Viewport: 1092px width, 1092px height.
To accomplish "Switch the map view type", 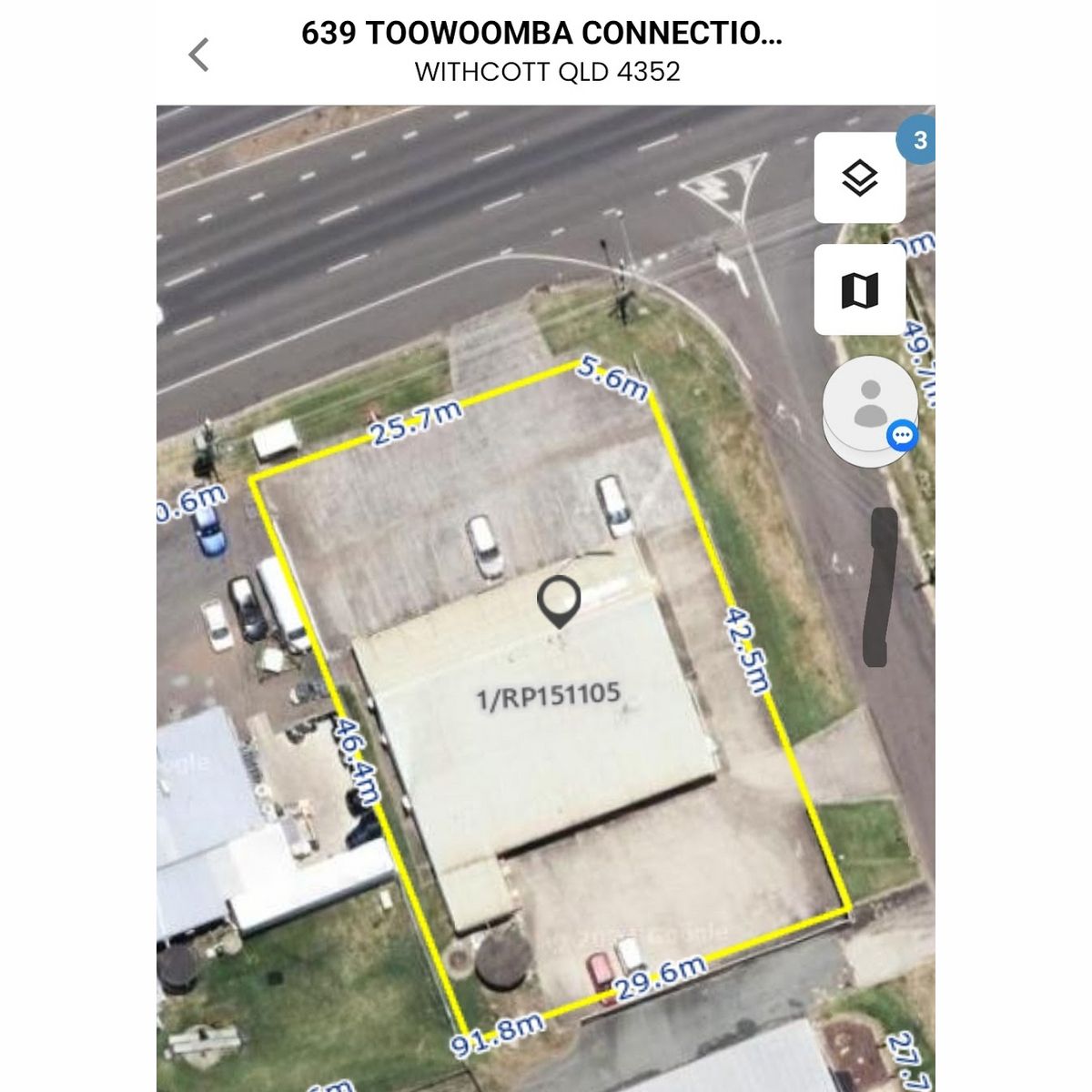I will (859, 290).
